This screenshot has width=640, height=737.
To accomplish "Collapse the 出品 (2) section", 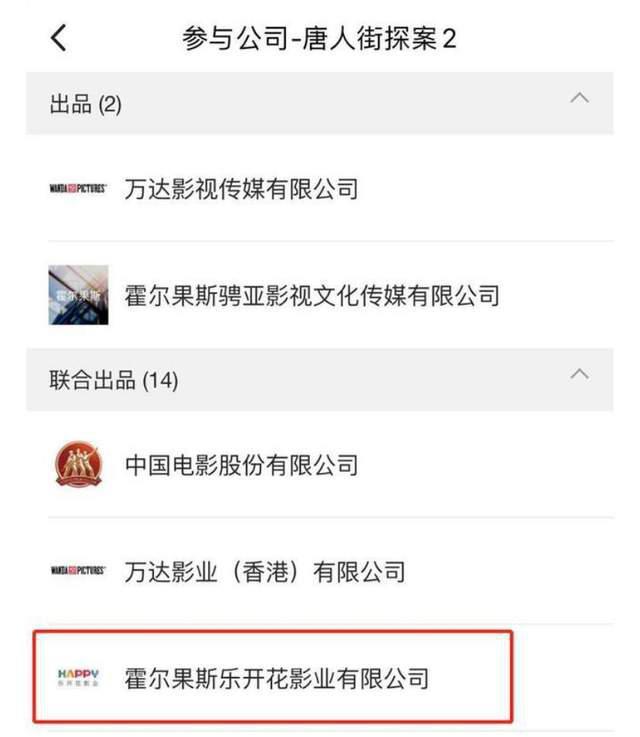I will tap(578, 99).
